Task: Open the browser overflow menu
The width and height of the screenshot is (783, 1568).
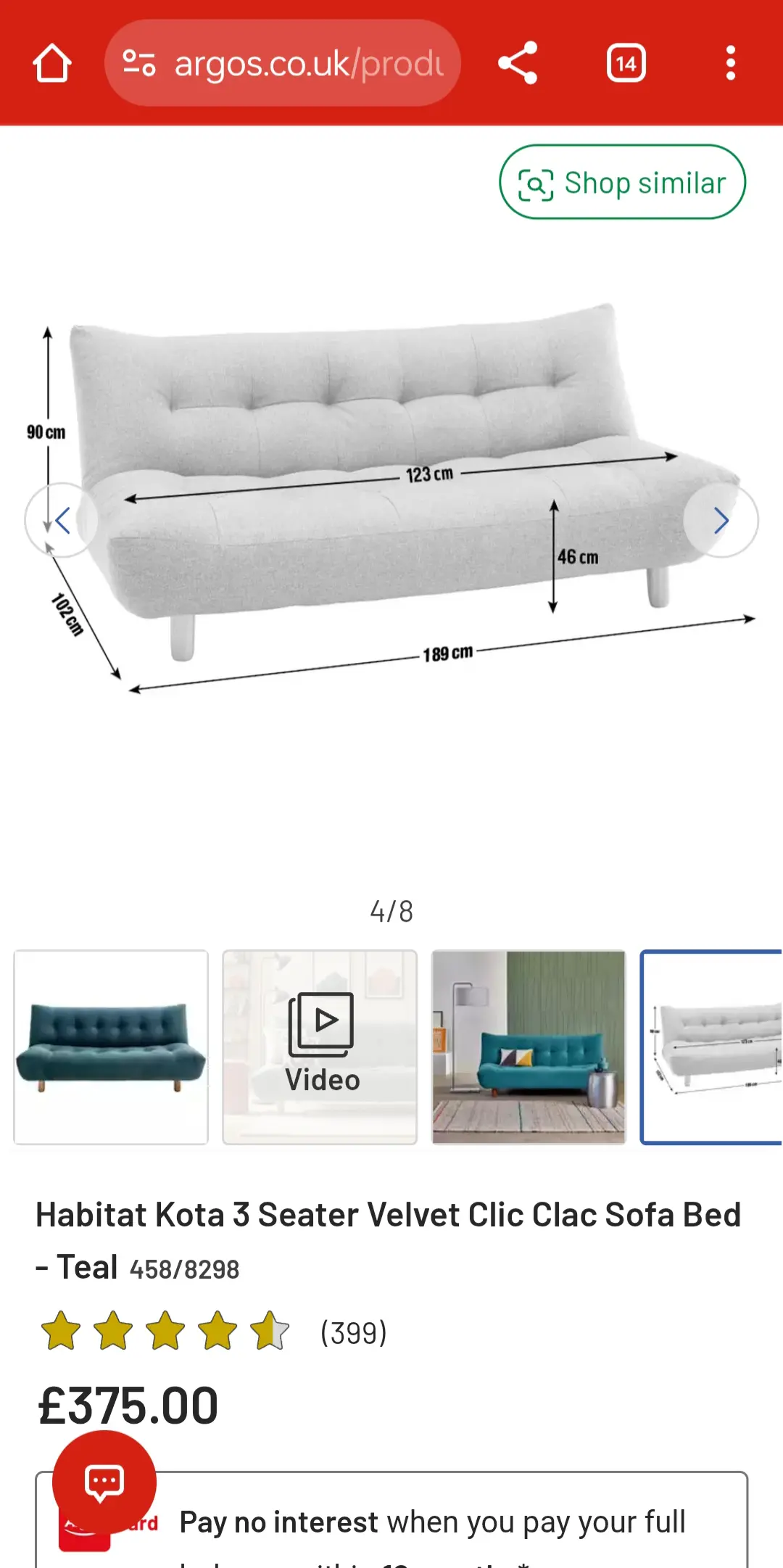Action: 730,64
